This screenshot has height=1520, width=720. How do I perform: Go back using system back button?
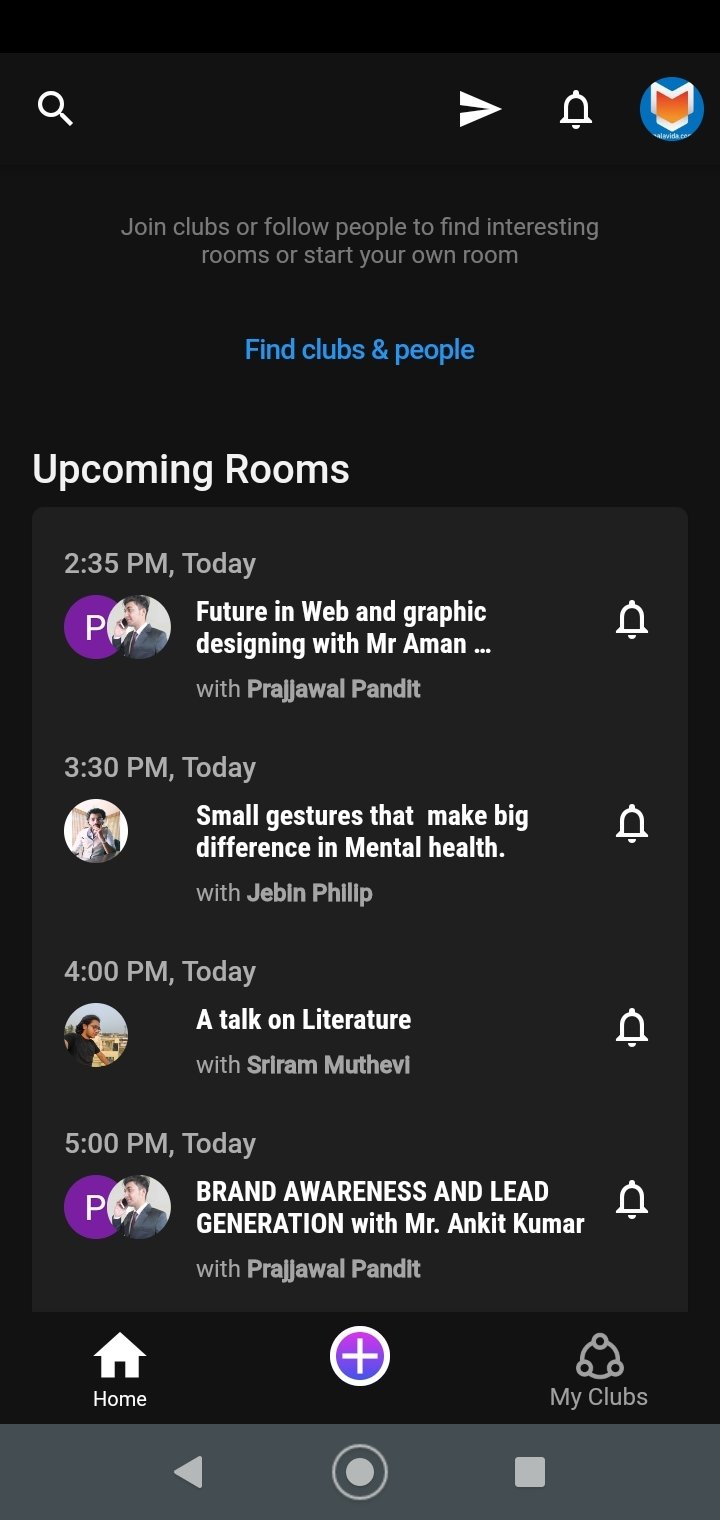[188, 1472]
